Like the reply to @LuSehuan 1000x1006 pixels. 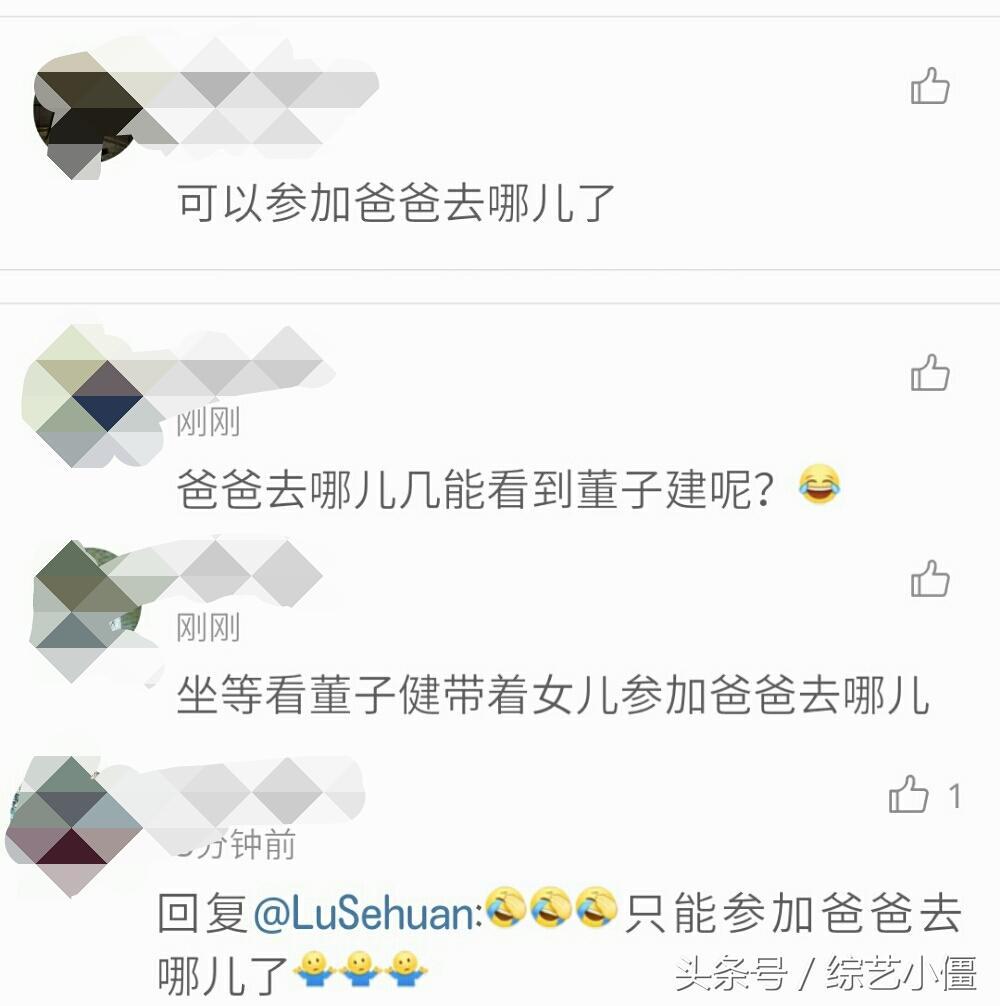(x=909, y=795)
